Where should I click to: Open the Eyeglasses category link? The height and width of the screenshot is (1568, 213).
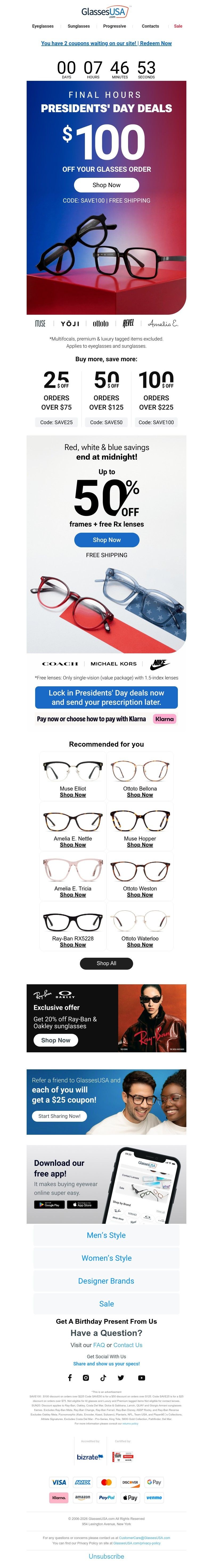click(43, 26)
